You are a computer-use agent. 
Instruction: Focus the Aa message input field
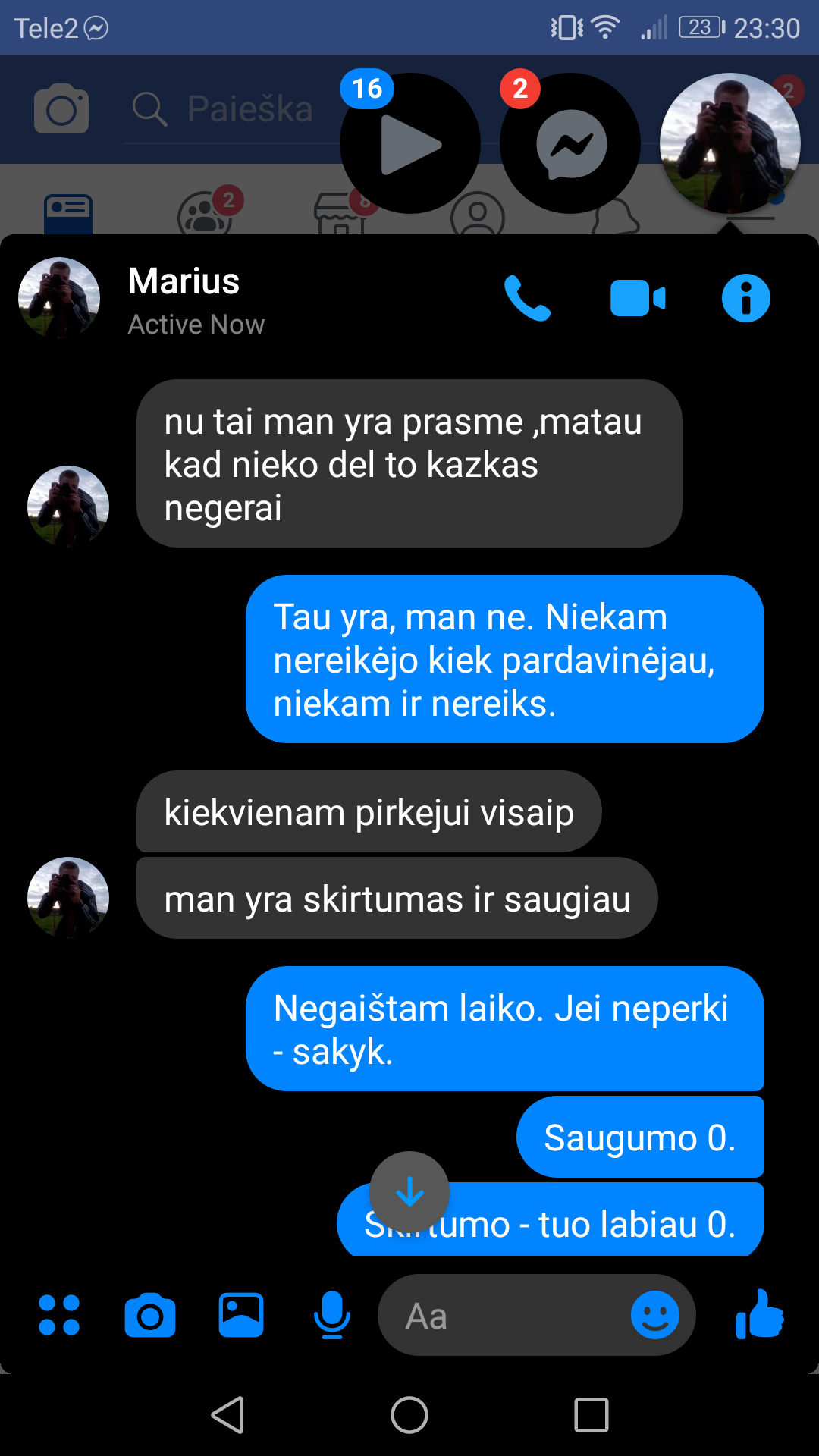point(508,1315)
